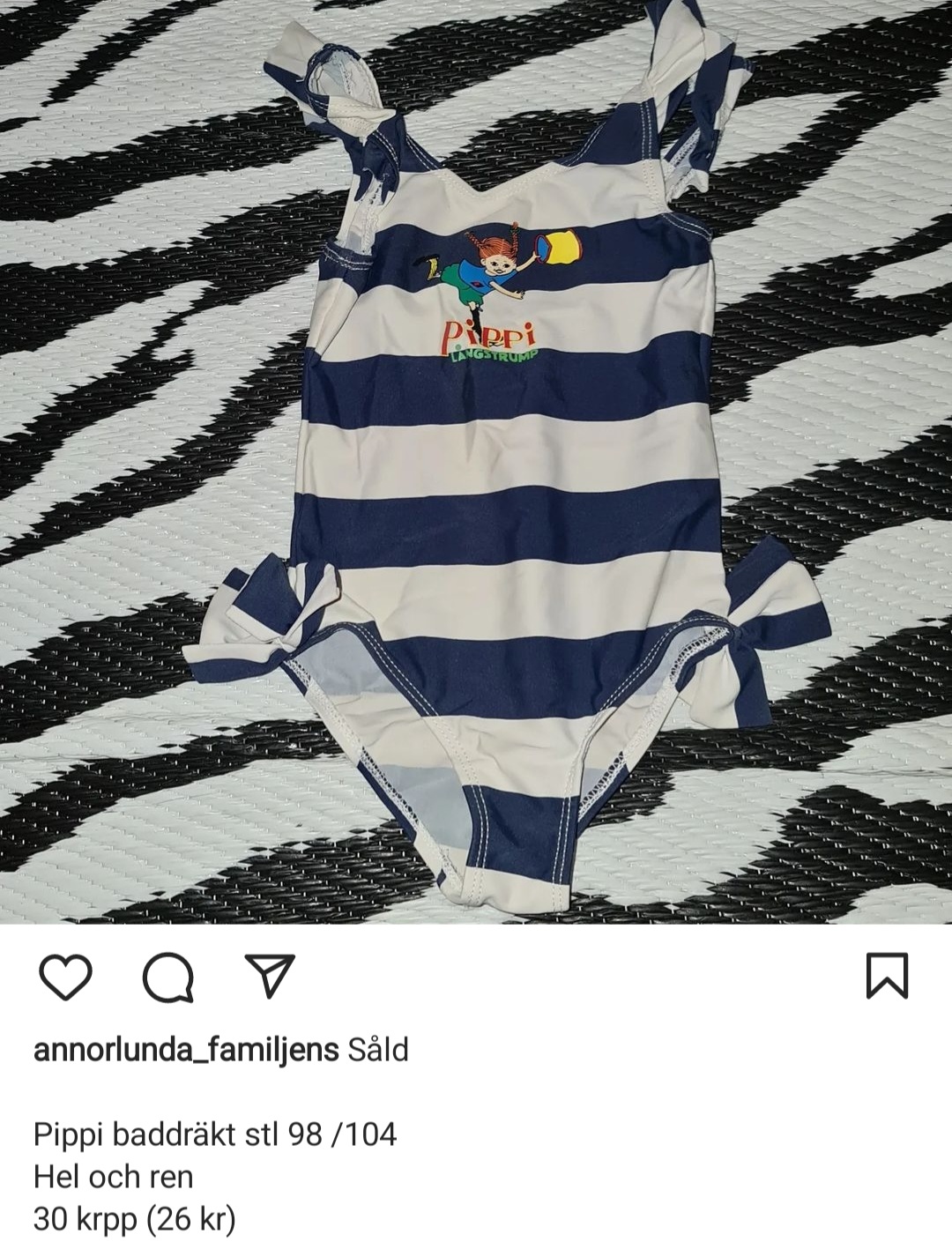Open the annorlunda_familjens profile

coord(186,1051)
